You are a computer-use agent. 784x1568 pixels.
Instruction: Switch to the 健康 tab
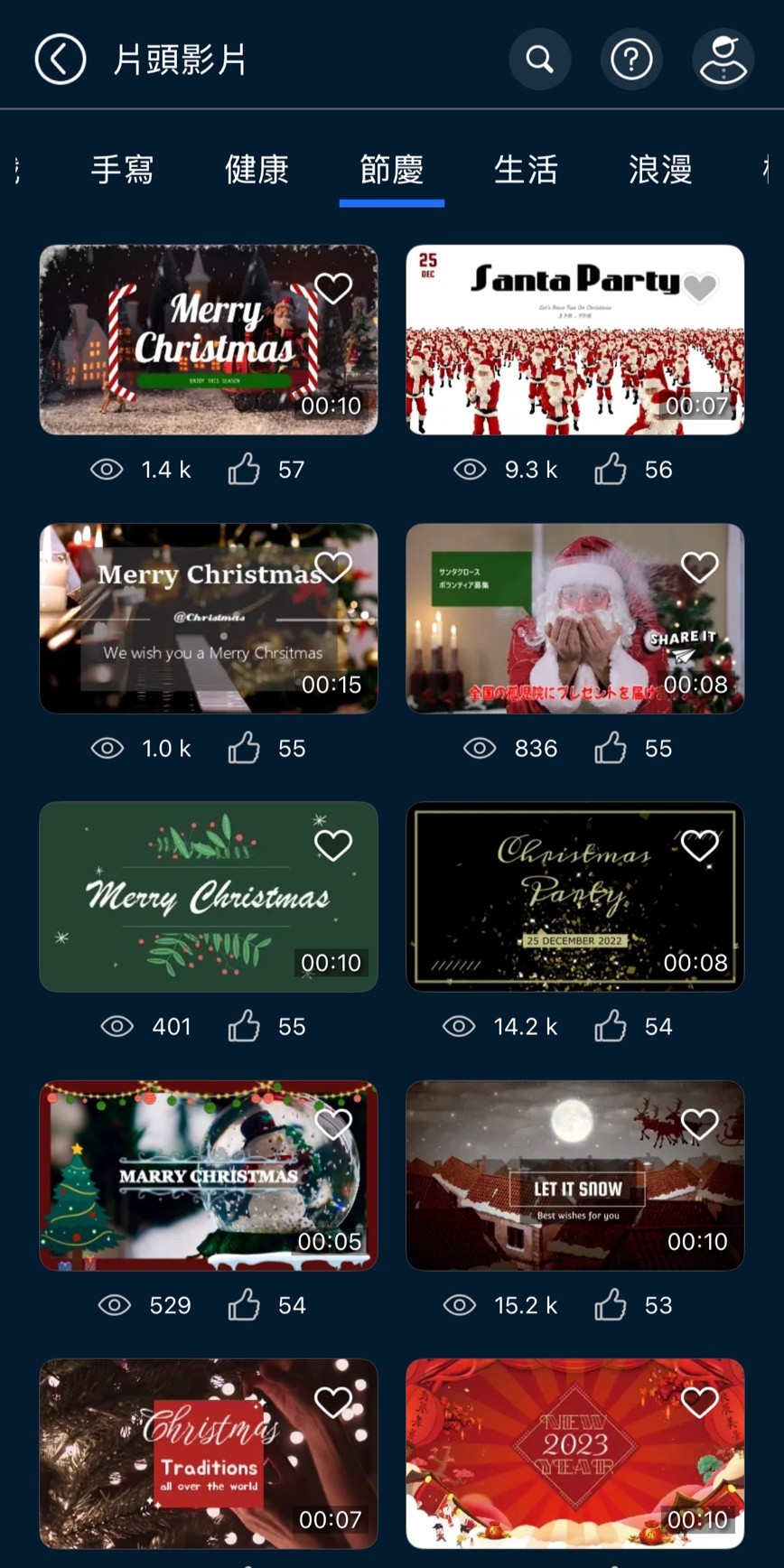(257, 170)
